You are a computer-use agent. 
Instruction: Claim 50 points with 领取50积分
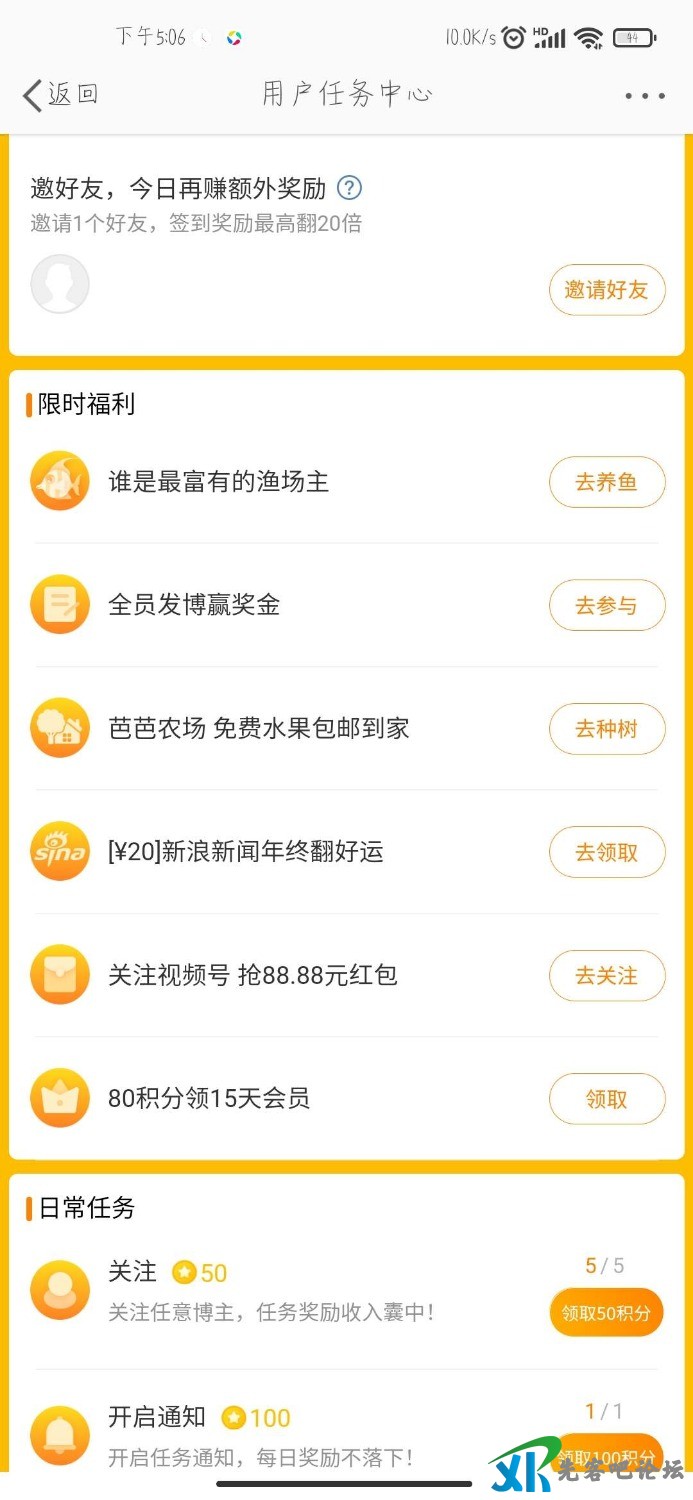coord(606,1313)
